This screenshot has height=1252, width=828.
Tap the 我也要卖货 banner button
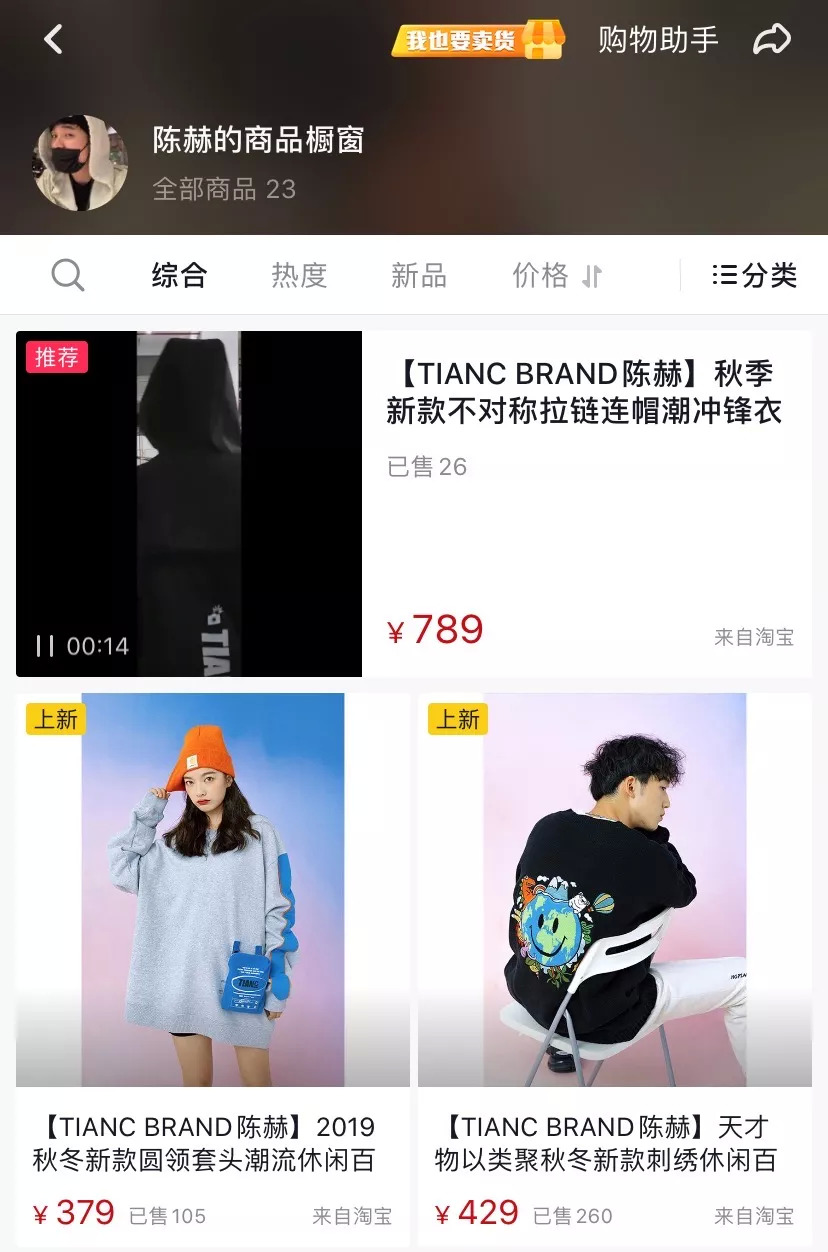[x=478, y=40]
